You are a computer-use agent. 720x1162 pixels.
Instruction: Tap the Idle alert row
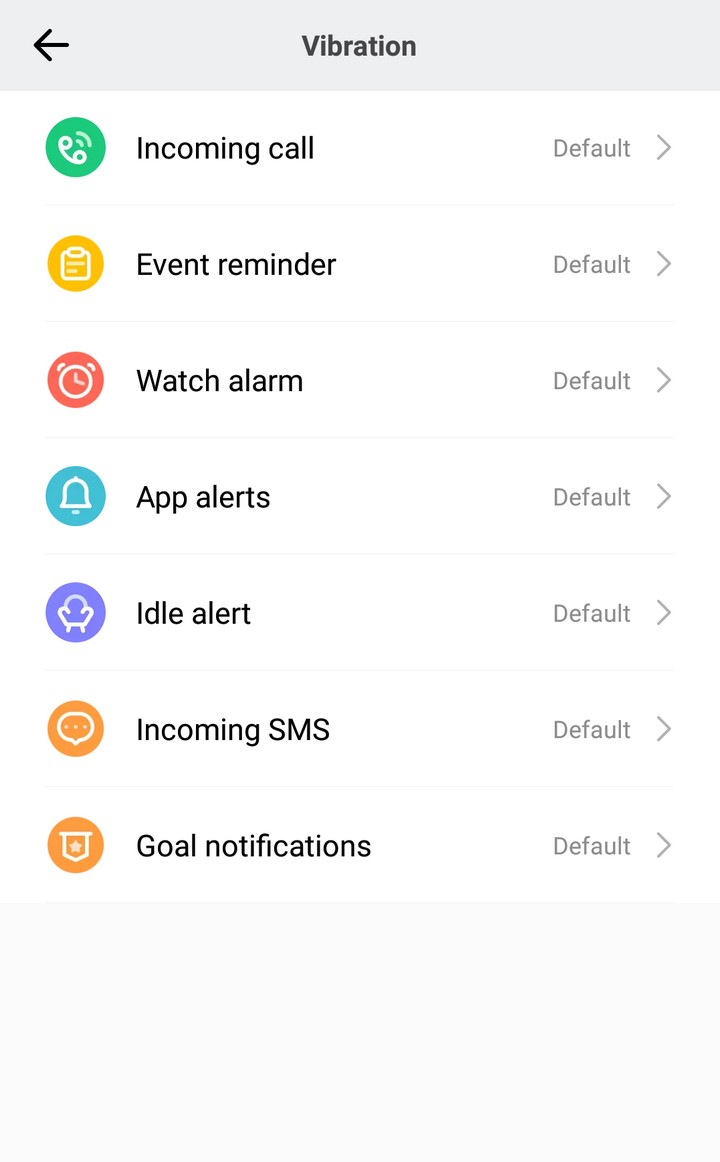click(x=360, y=613)
